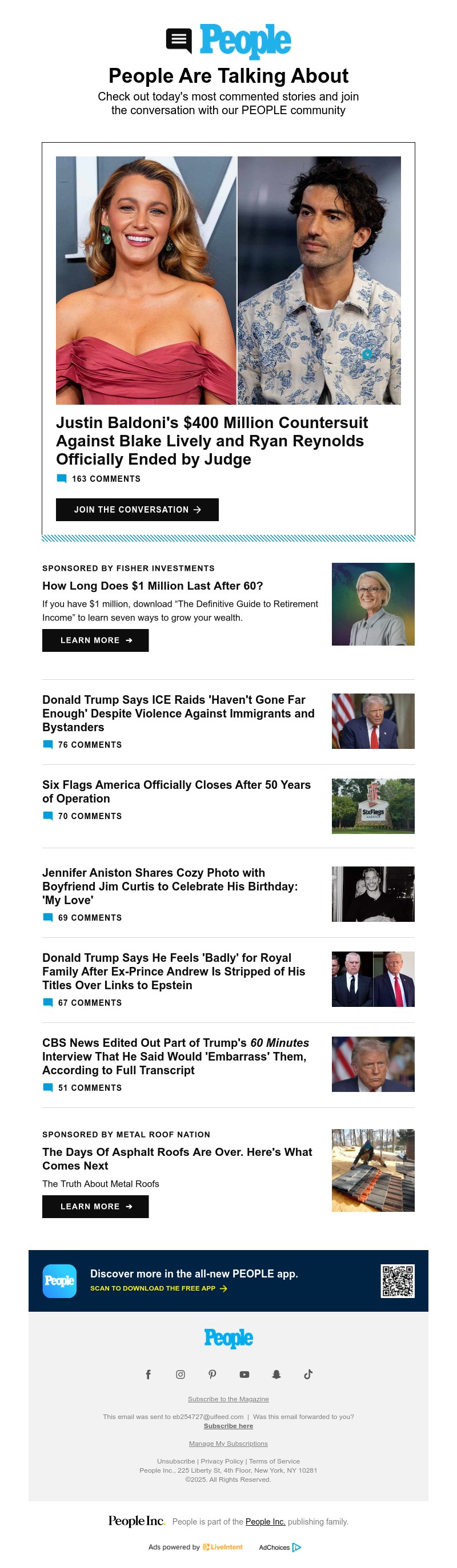Open the Jennifer Aniston birthday photo article
The image size is (457, 1568).
[170, 886]
